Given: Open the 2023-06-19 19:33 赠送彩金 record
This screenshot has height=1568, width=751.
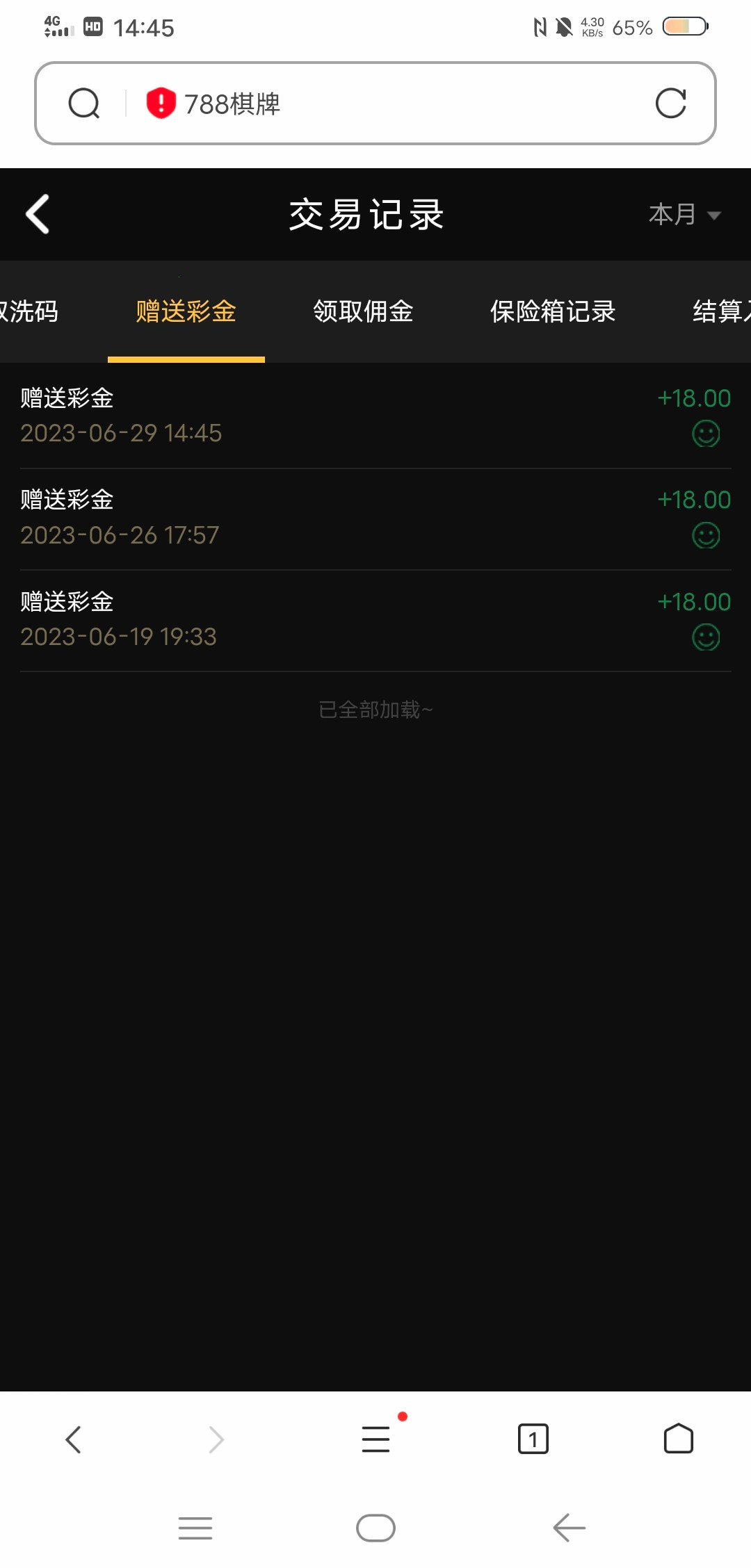Looking at the screenshot, I should pos(375,619).
